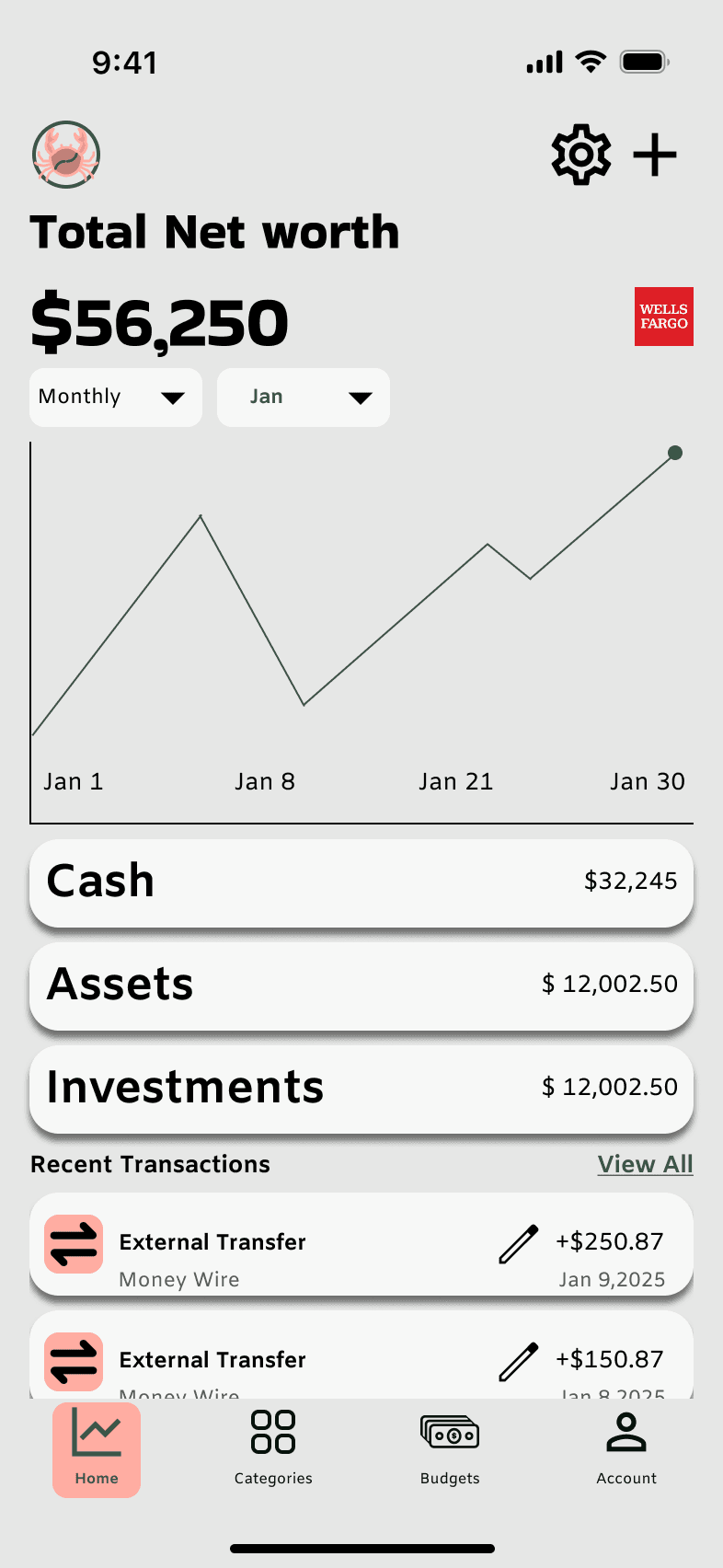Viewport: 723px width, 1568px height.
Task: Go to the Account tab
Action: 626,1448
